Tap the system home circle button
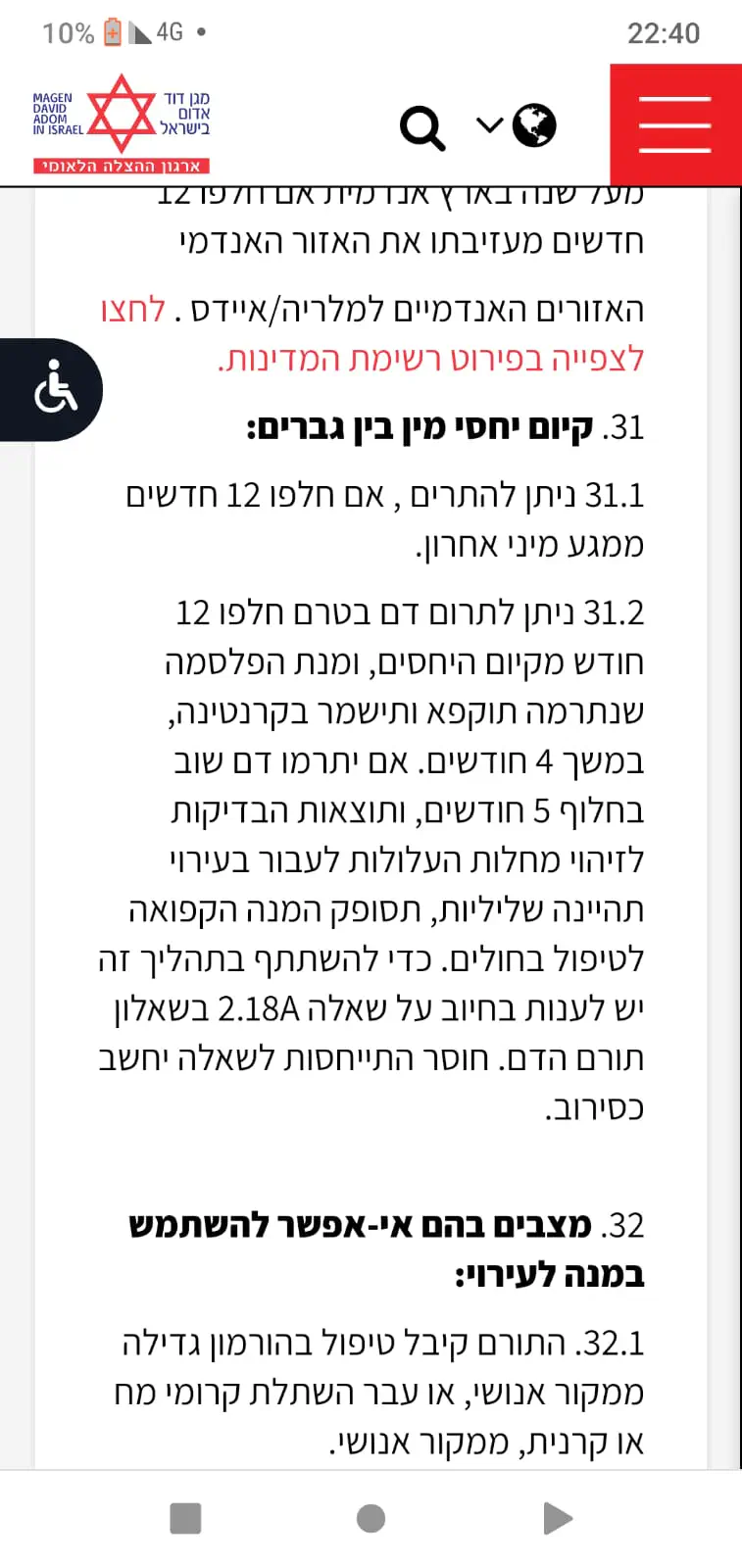 (x=371, y=1518)
